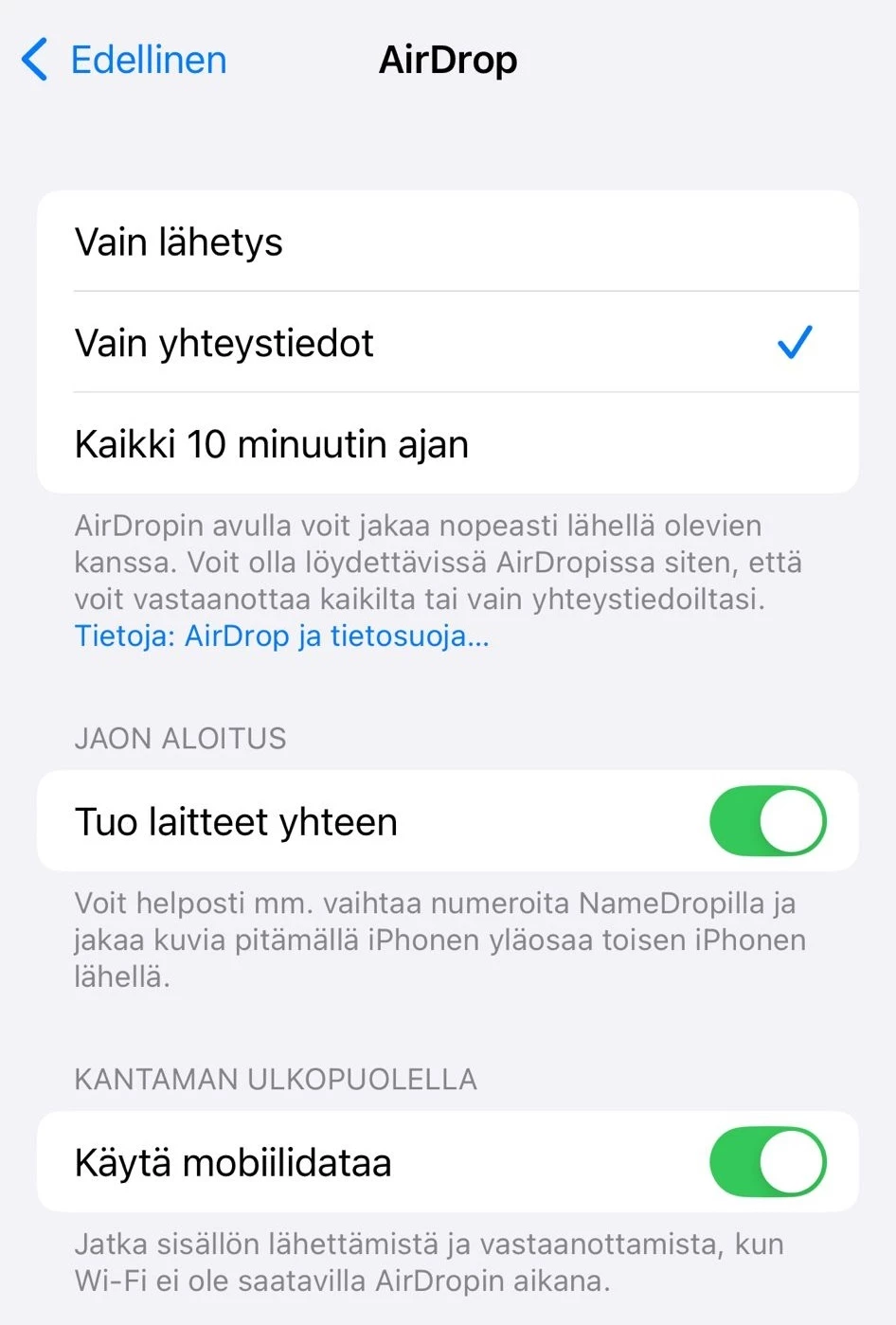Select the Vain lähetys option
Screen dimensions: 896x1325
click(x=447, y=242)
